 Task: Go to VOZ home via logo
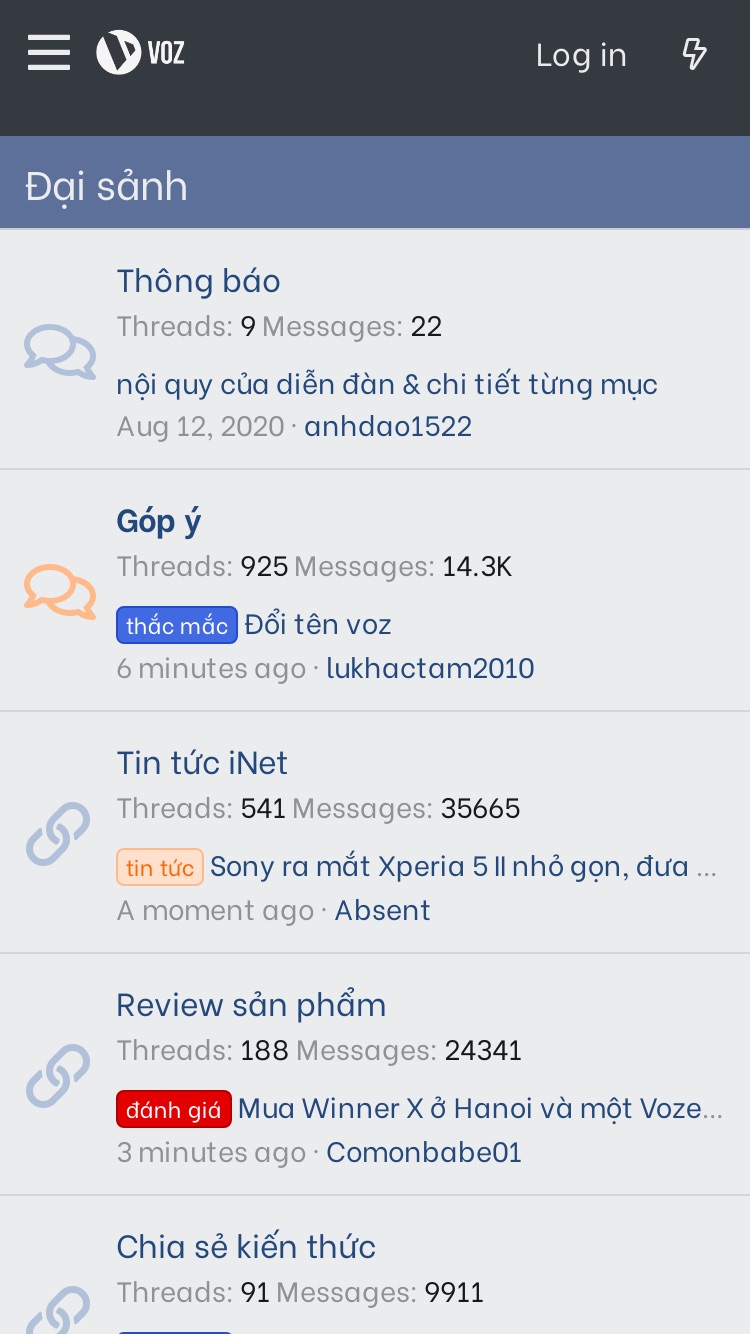click(x=141, y=53)
